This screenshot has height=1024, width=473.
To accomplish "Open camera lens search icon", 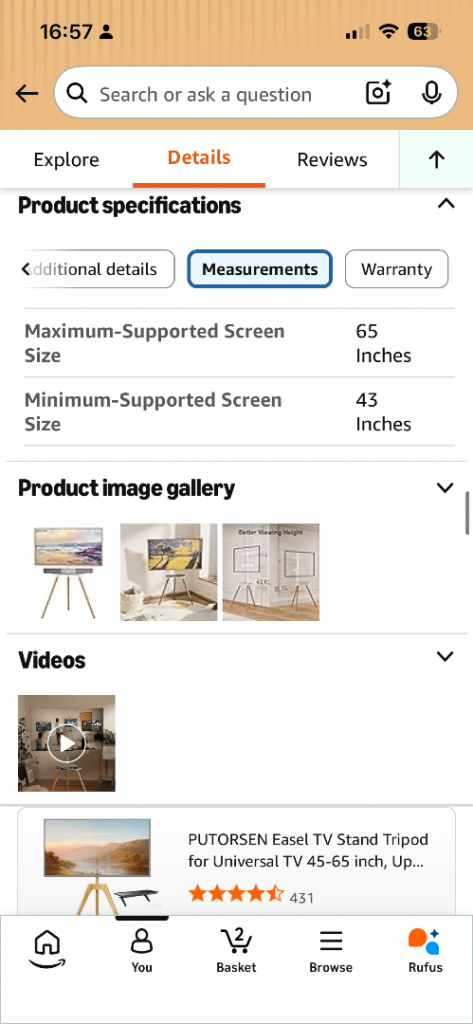I will pos(378,94).
